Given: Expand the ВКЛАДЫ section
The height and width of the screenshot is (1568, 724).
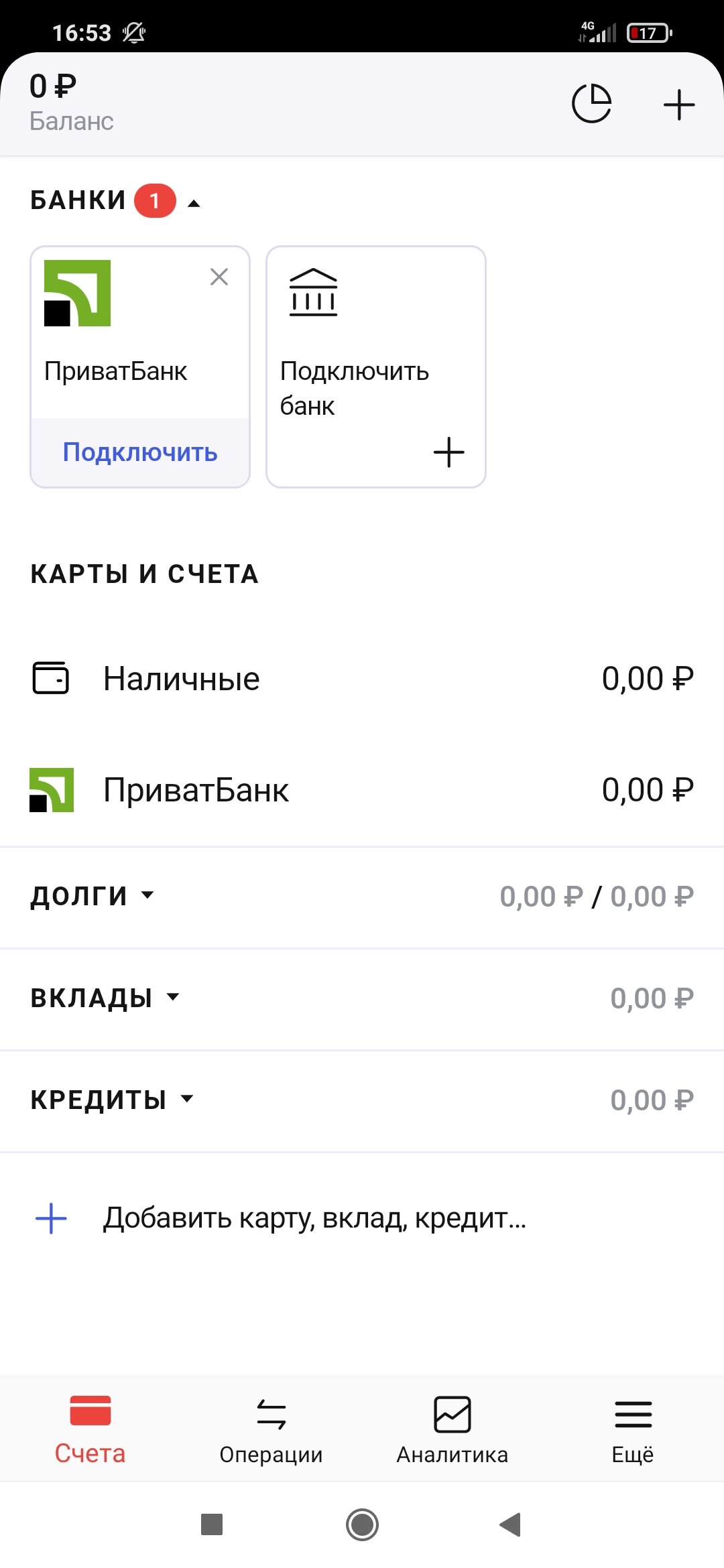Looking at the screenshot, I should pos(362,998).
